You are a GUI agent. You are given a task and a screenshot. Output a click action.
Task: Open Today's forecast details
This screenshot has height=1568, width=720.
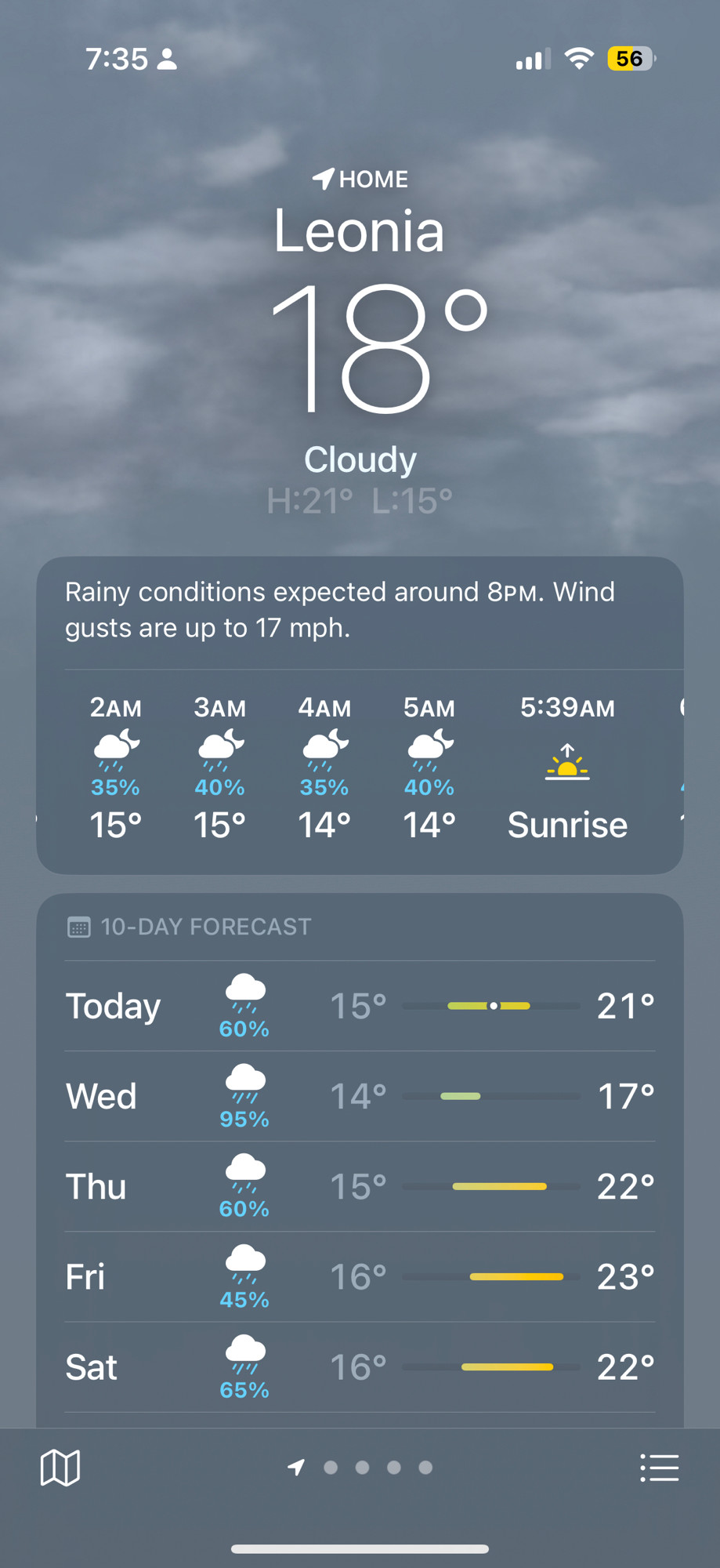(360, 1006)
